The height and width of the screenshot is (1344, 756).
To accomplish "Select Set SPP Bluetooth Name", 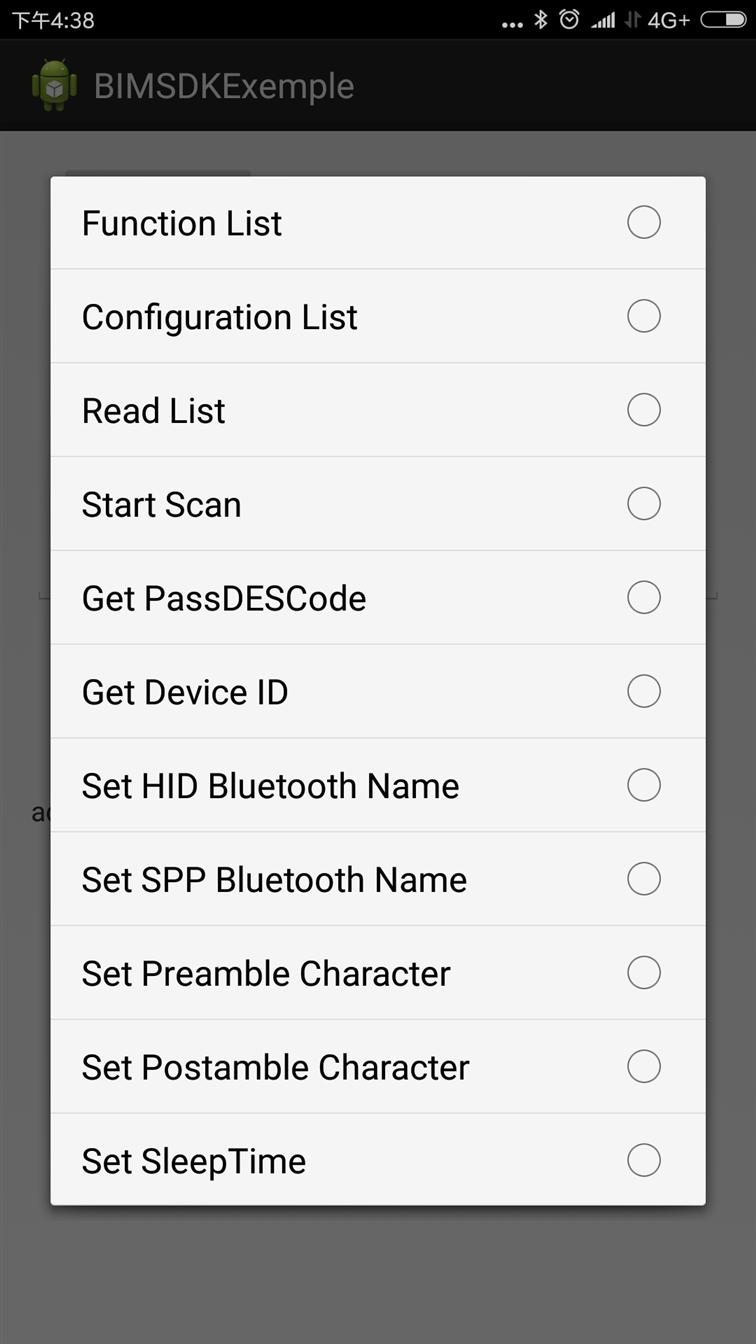I will [378, 879].
